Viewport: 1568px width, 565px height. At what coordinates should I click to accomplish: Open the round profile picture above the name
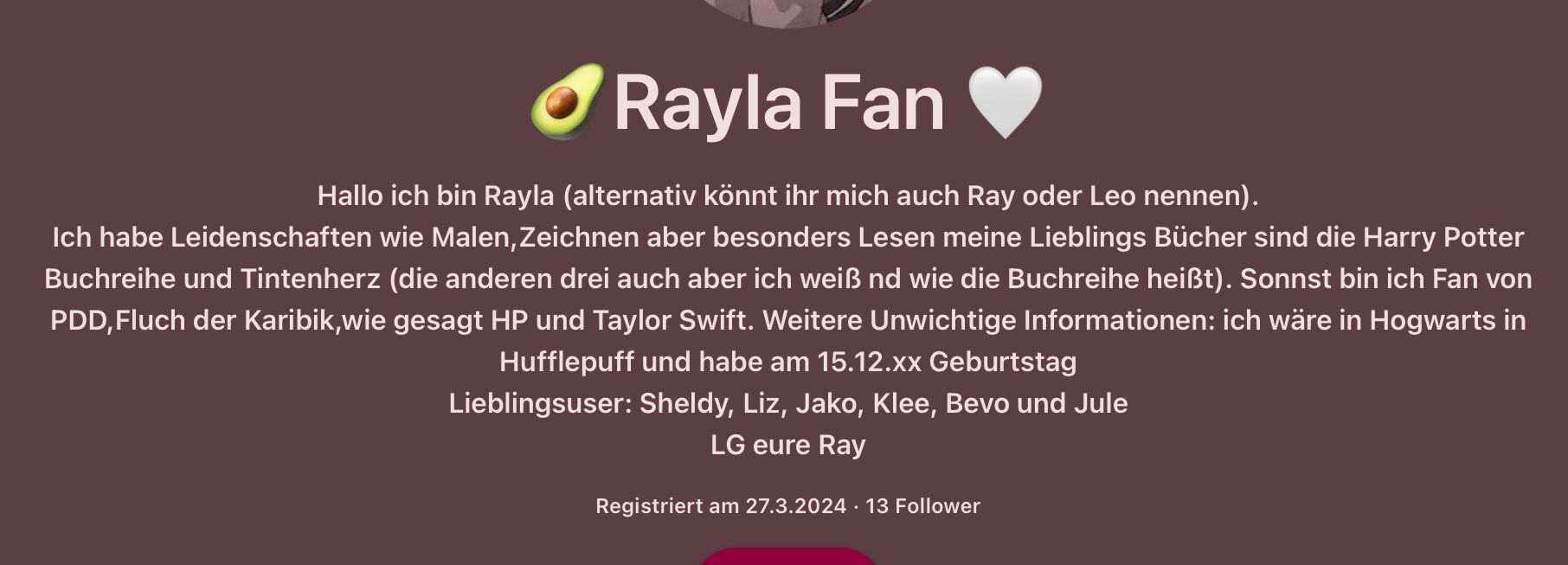(x=786, y=10)
